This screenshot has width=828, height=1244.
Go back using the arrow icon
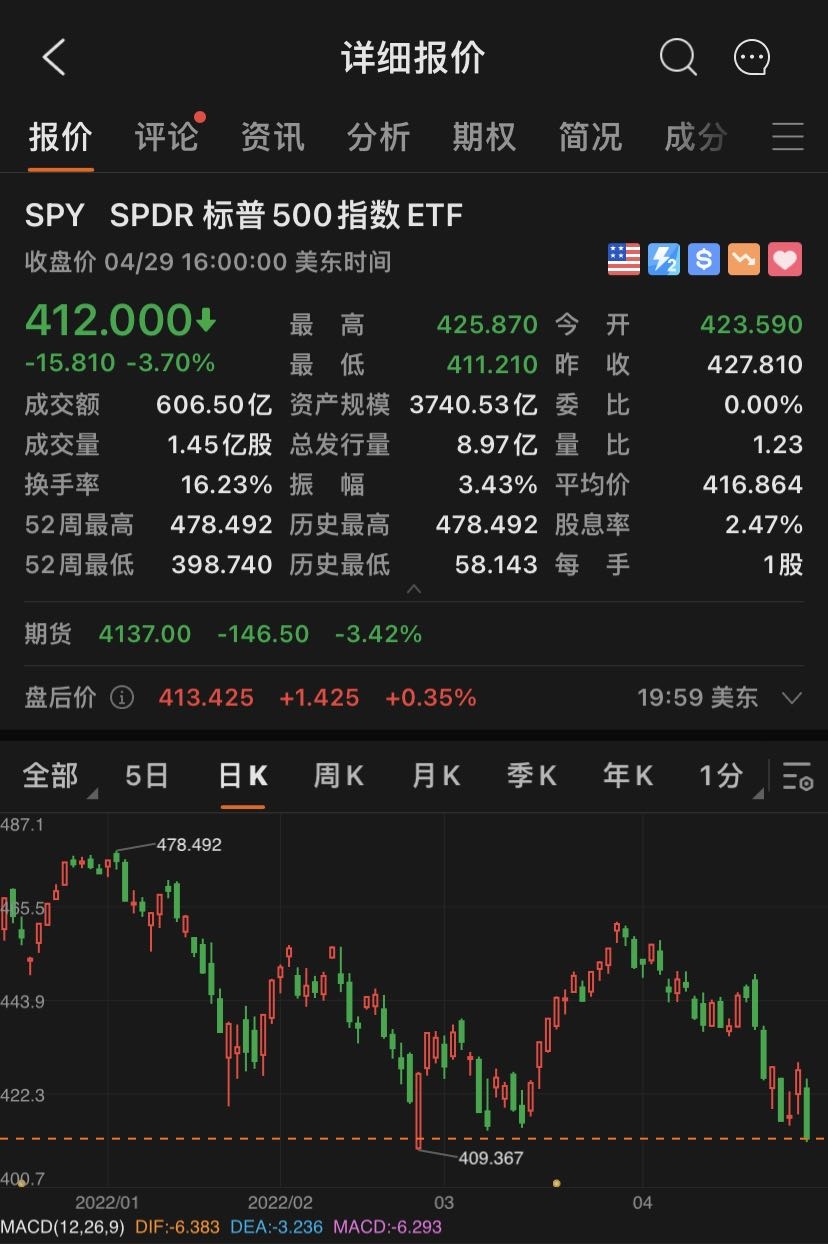pyautogui.click(x=54, y=58)
